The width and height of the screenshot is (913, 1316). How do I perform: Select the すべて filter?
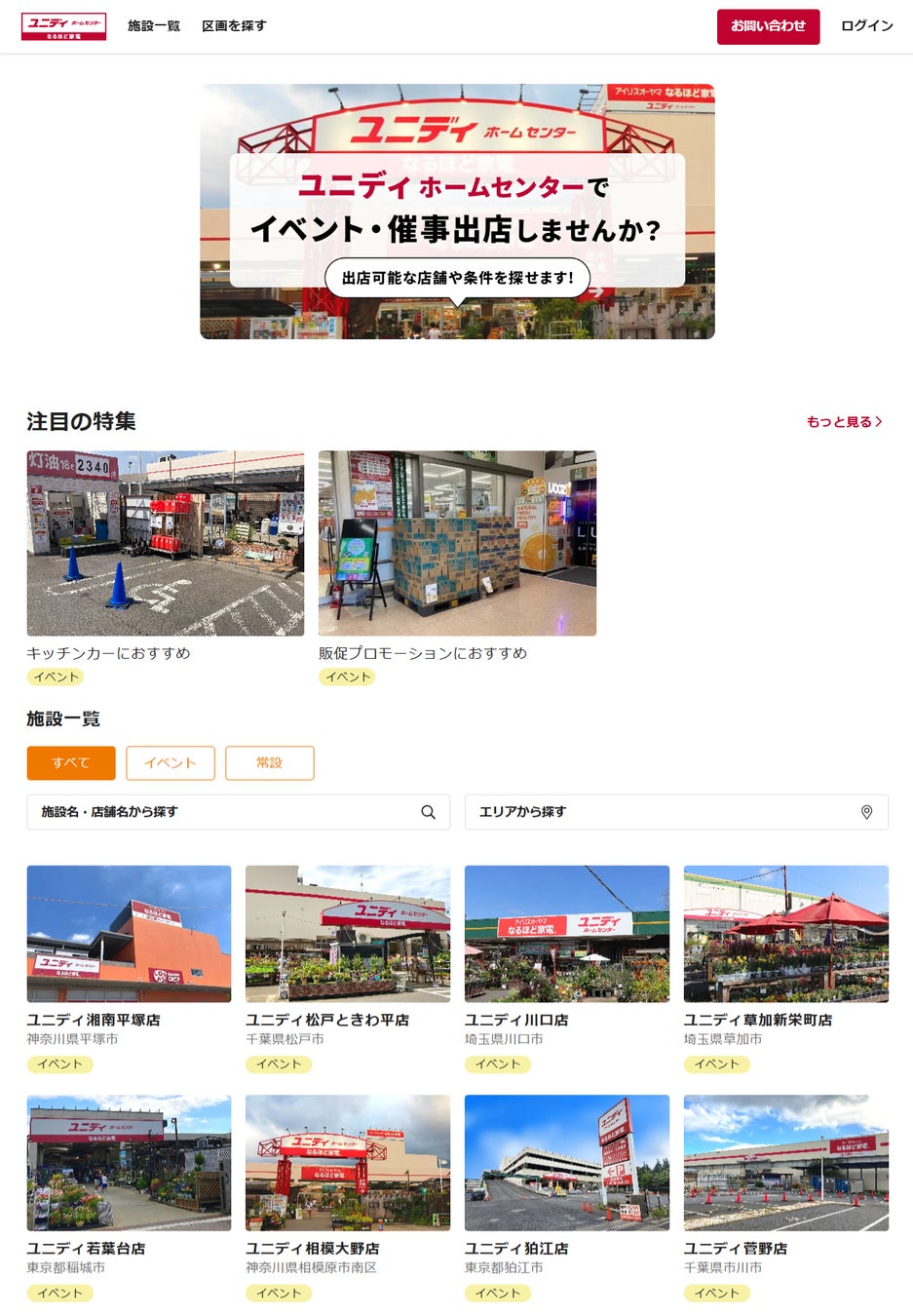click(x=71, y=763)
